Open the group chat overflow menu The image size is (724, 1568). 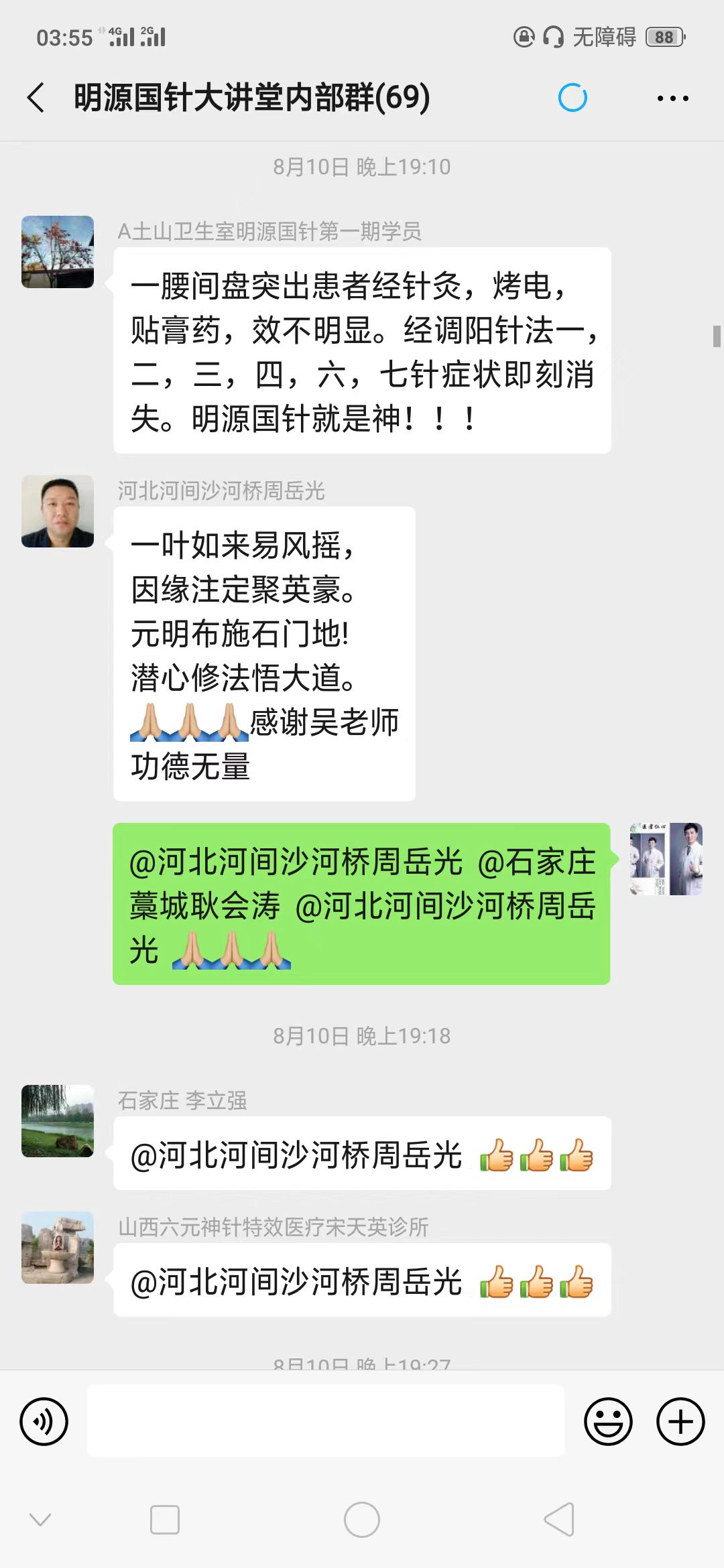click(672, 99)
